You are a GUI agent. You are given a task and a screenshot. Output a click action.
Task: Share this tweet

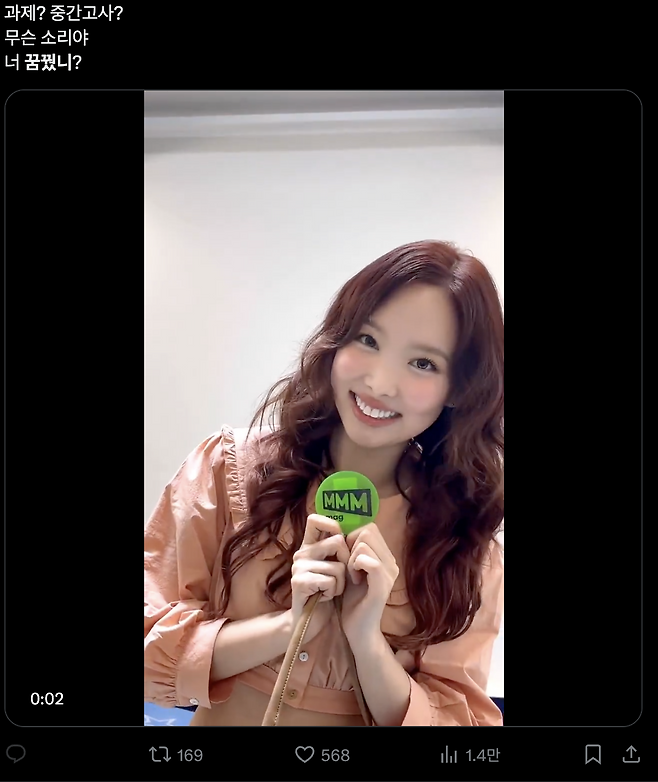pyautogui.click(x=631, y=754)
